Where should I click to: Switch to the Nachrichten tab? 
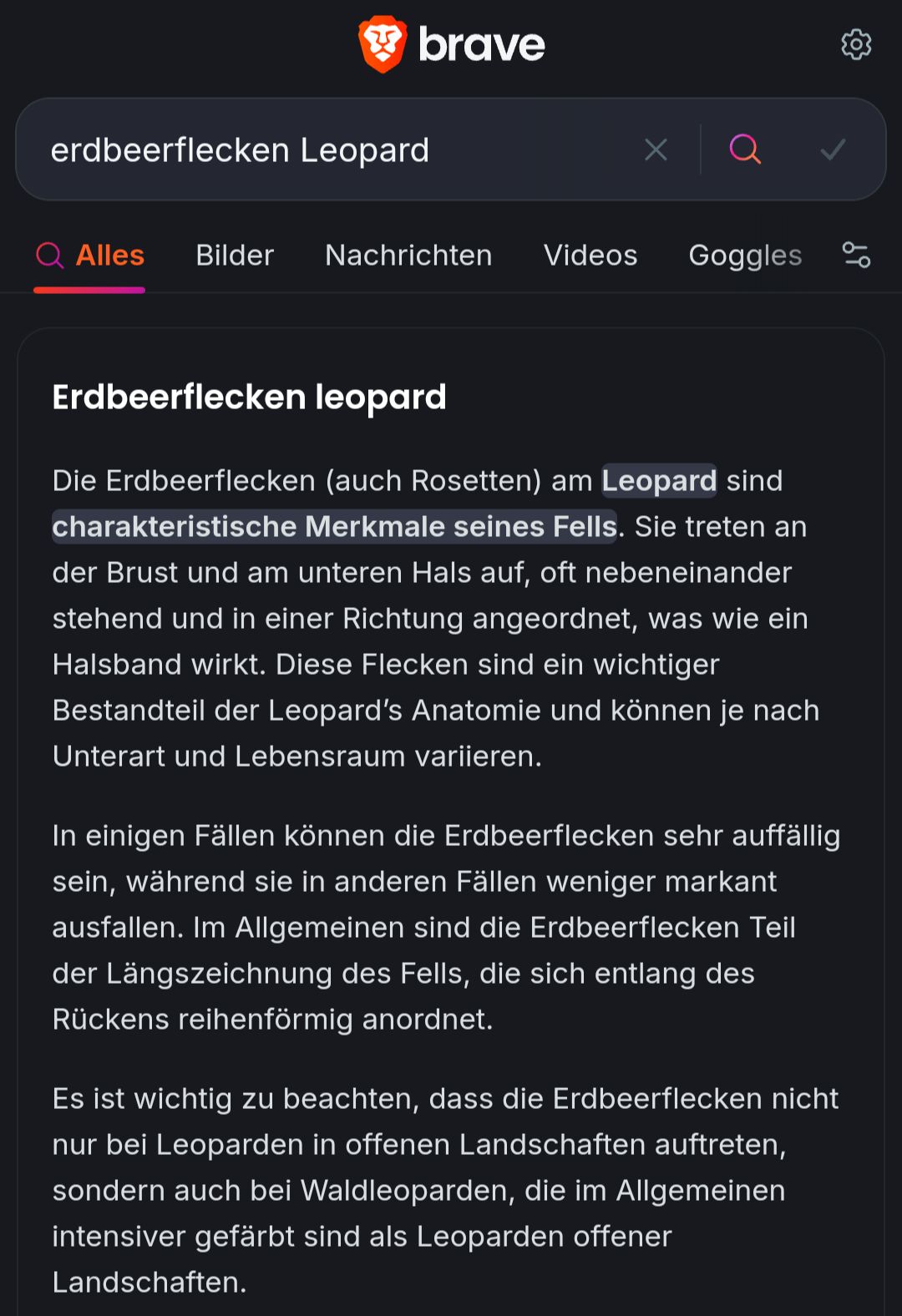(x=408, y=255)
